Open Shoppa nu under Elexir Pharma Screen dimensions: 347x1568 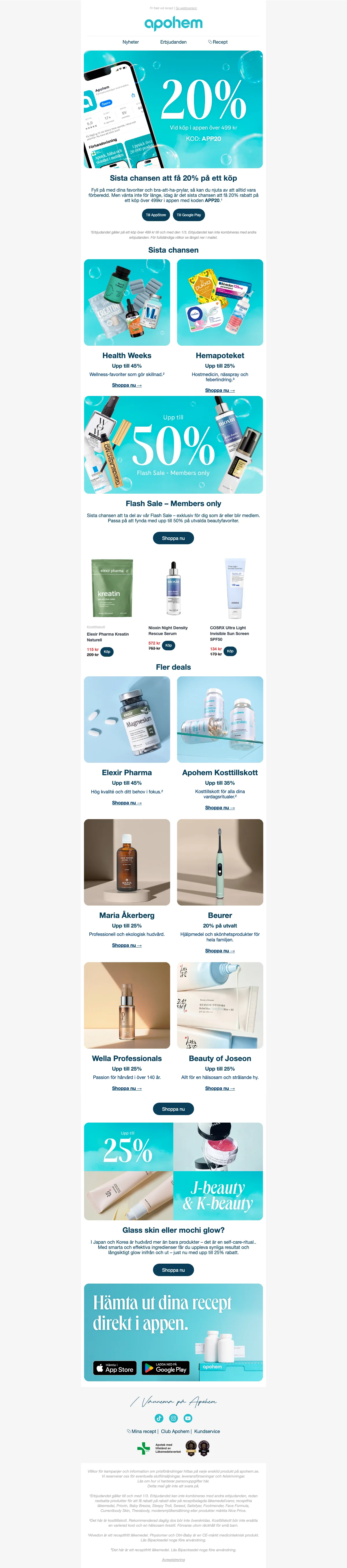click(x=127, y=803)
